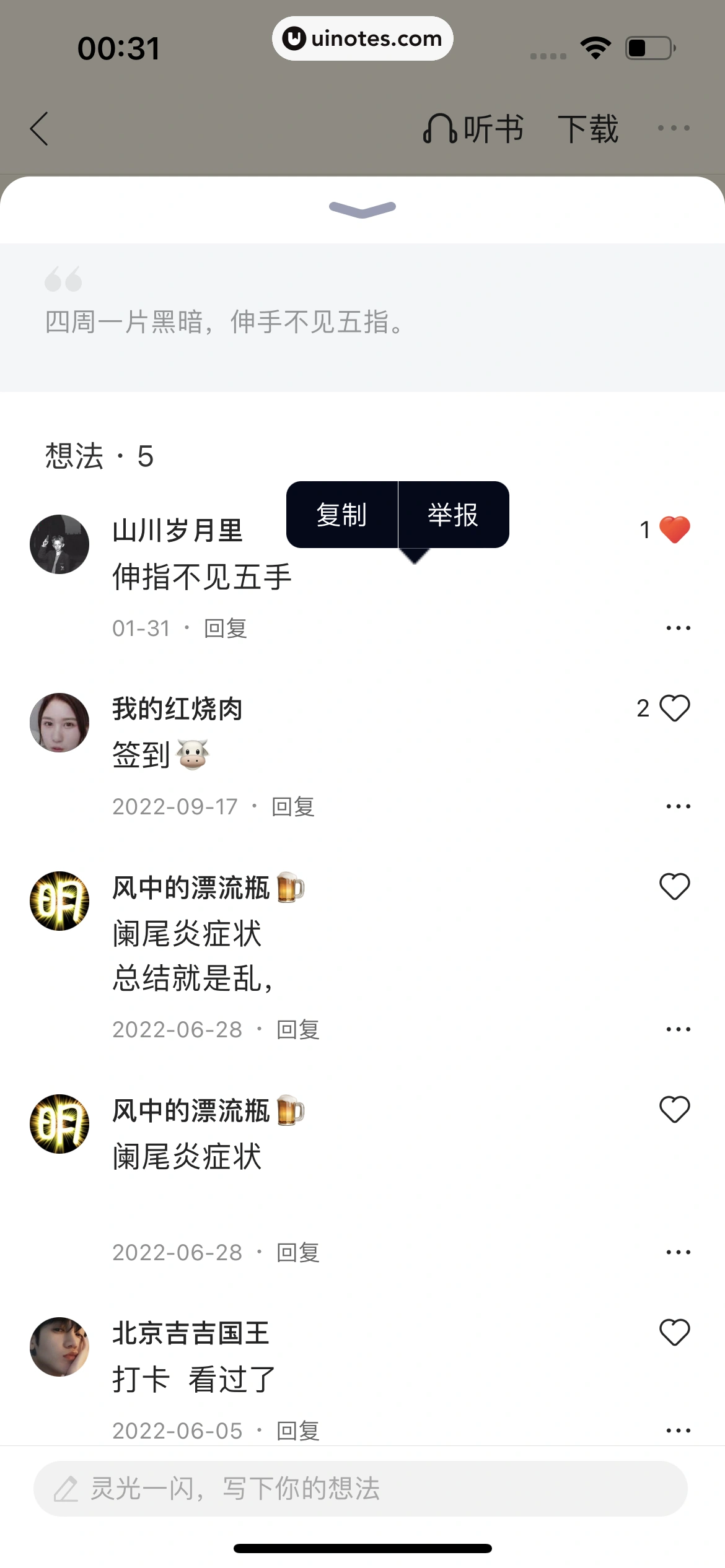Open more options on 北京吉吉国王's comment
The image size is (725, 1568).
(x=678, y=1431)
